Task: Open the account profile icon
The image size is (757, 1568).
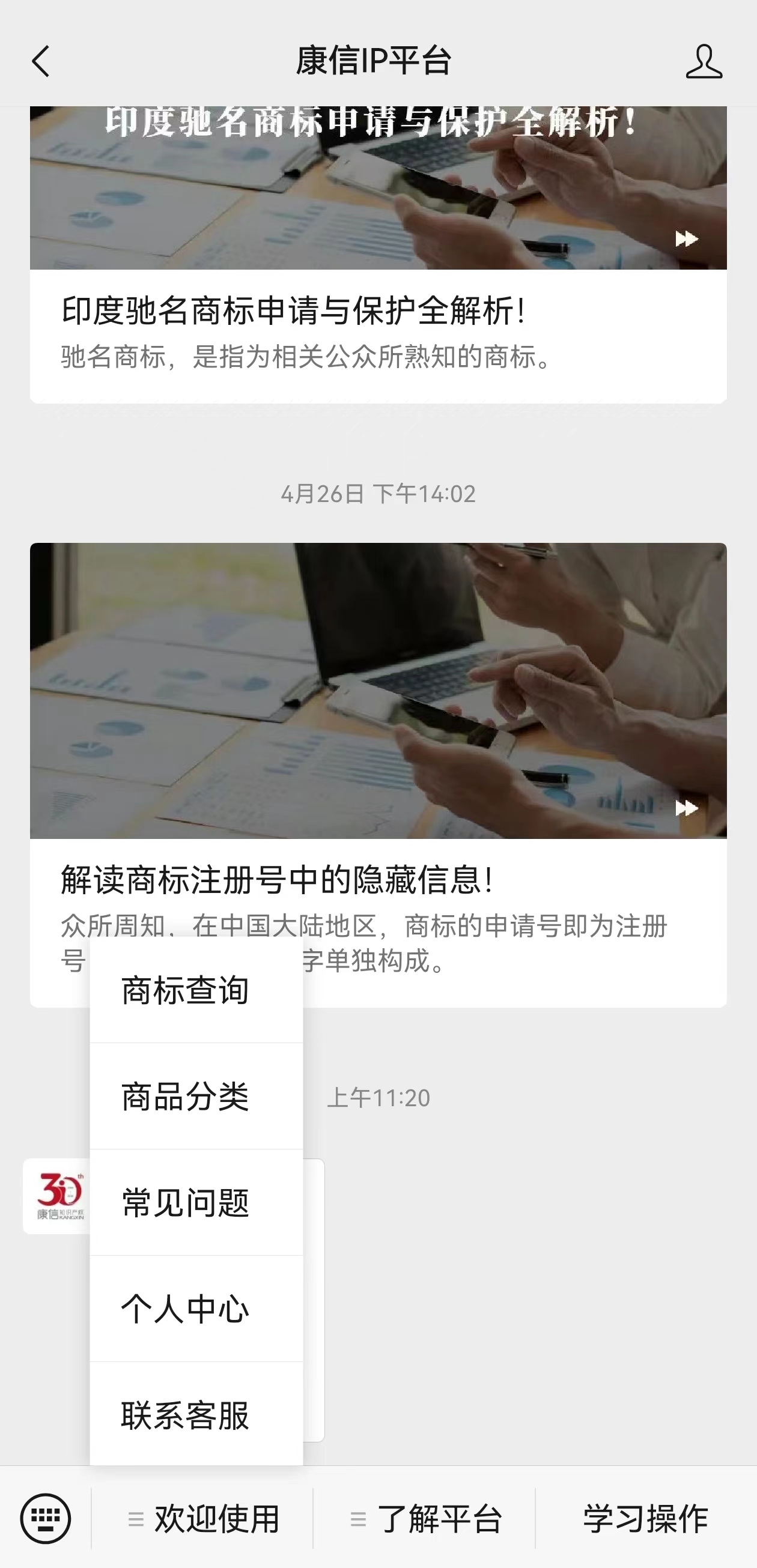Action: (x=704, y=61)
